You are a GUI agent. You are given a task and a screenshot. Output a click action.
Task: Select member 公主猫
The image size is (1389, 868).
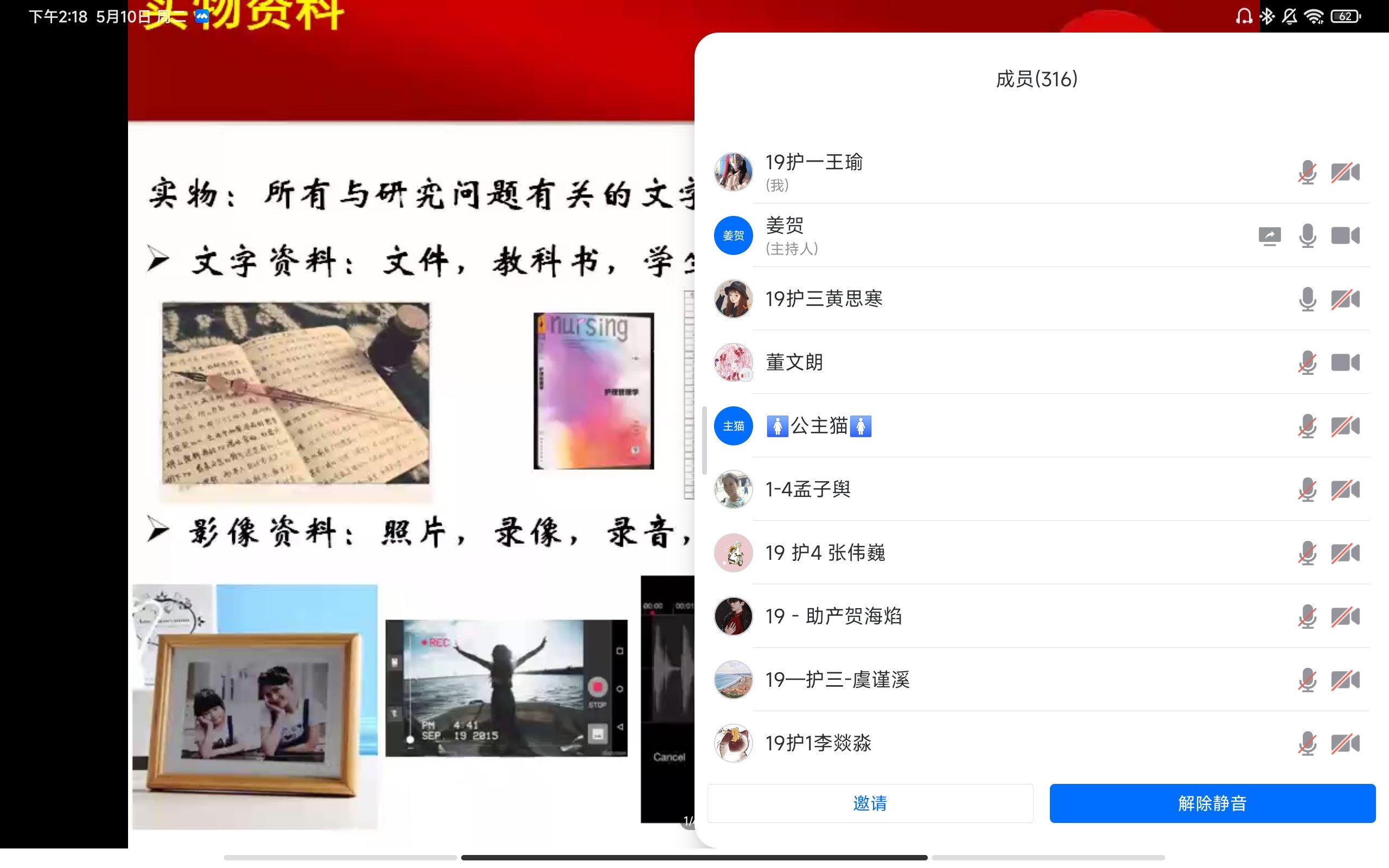(x=976, y=426)
